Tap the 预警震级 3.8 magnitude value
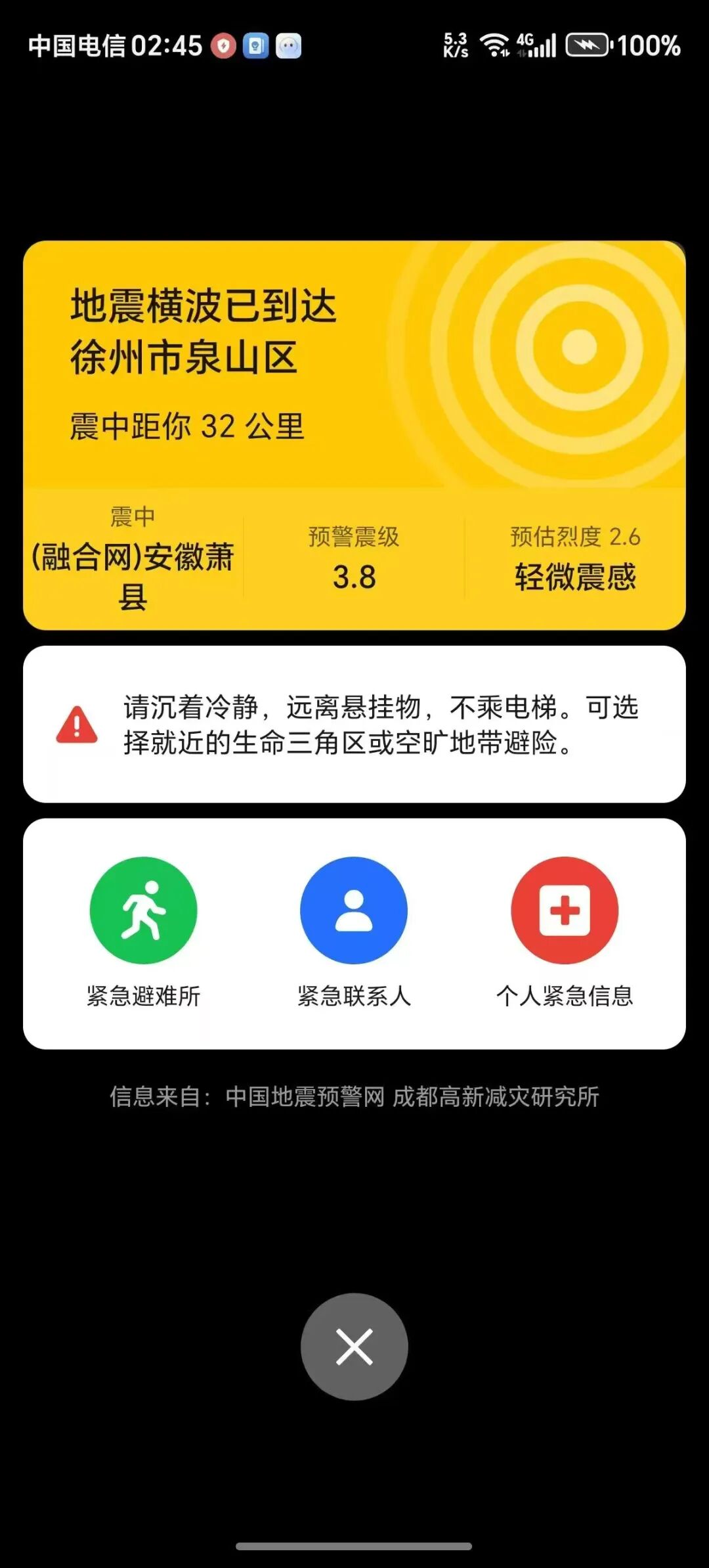Image resolution: width=709 pixels, height=1568 pixels. coord(354,578)
